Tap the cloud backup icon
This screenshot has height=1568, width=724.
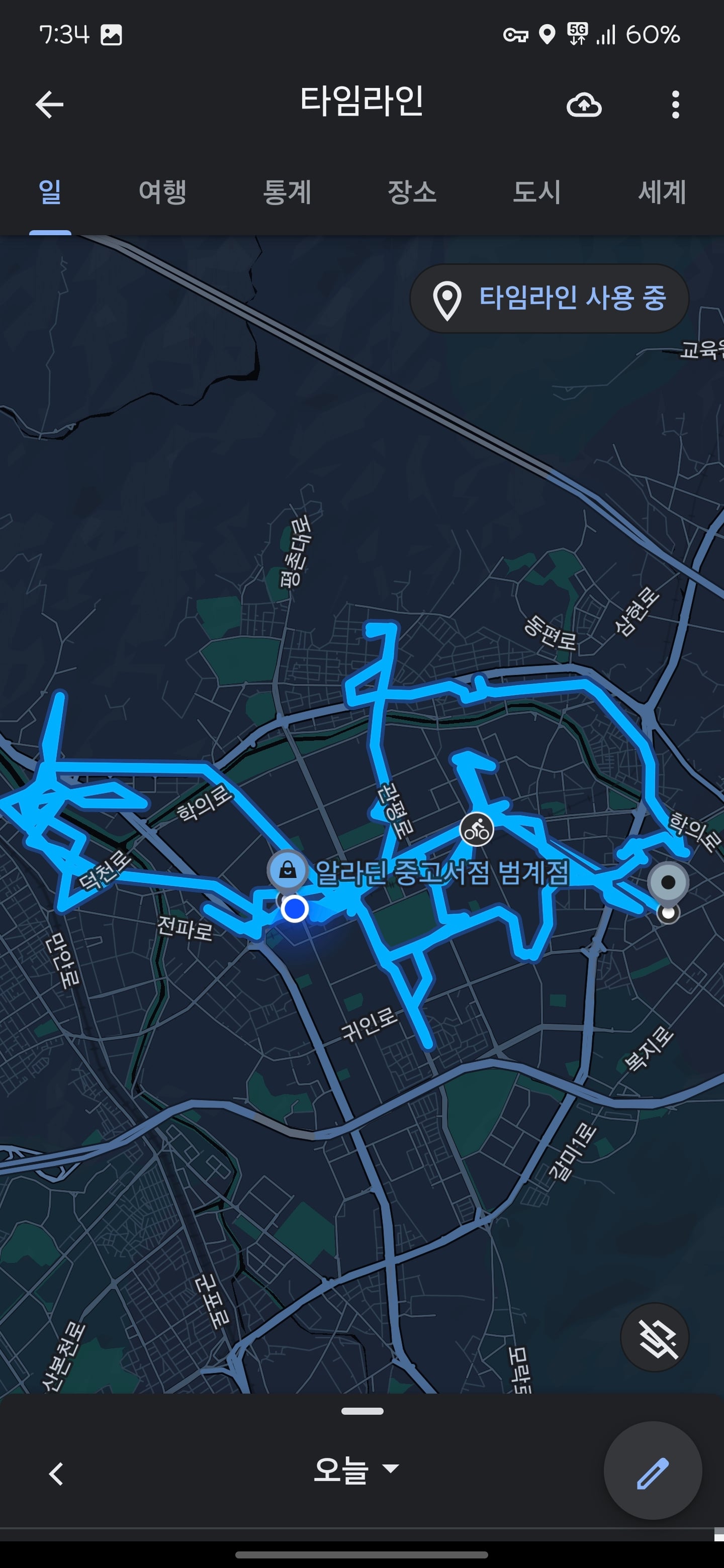click(x=584, y=105)
